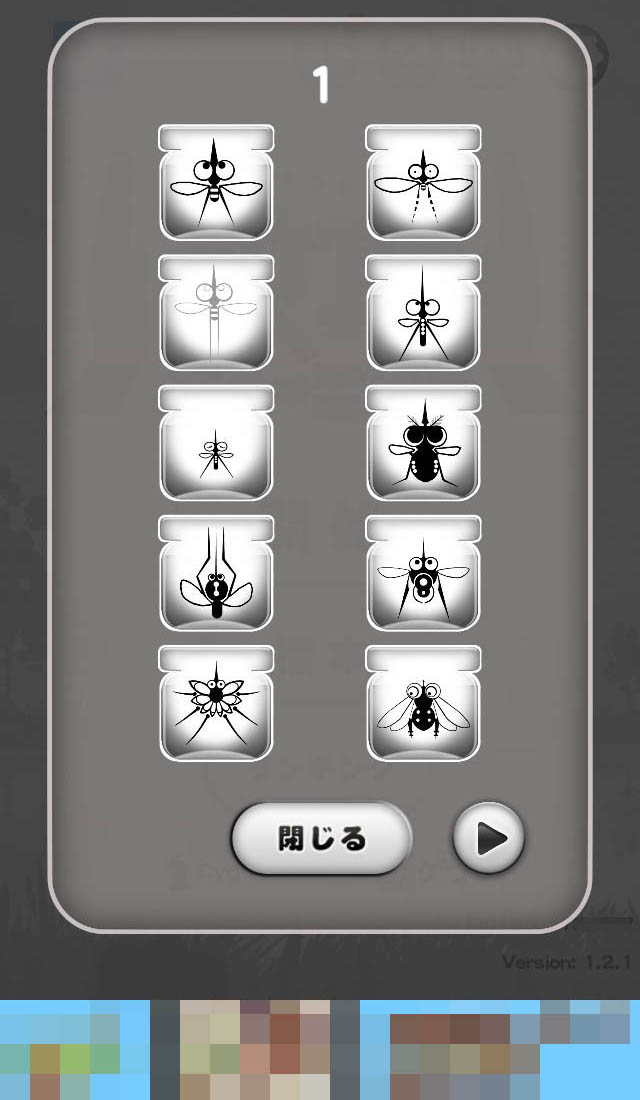This screenshot has width=640, height=1100.
Task: Tap the 閉じる close button
Action: tap(321, 838)
